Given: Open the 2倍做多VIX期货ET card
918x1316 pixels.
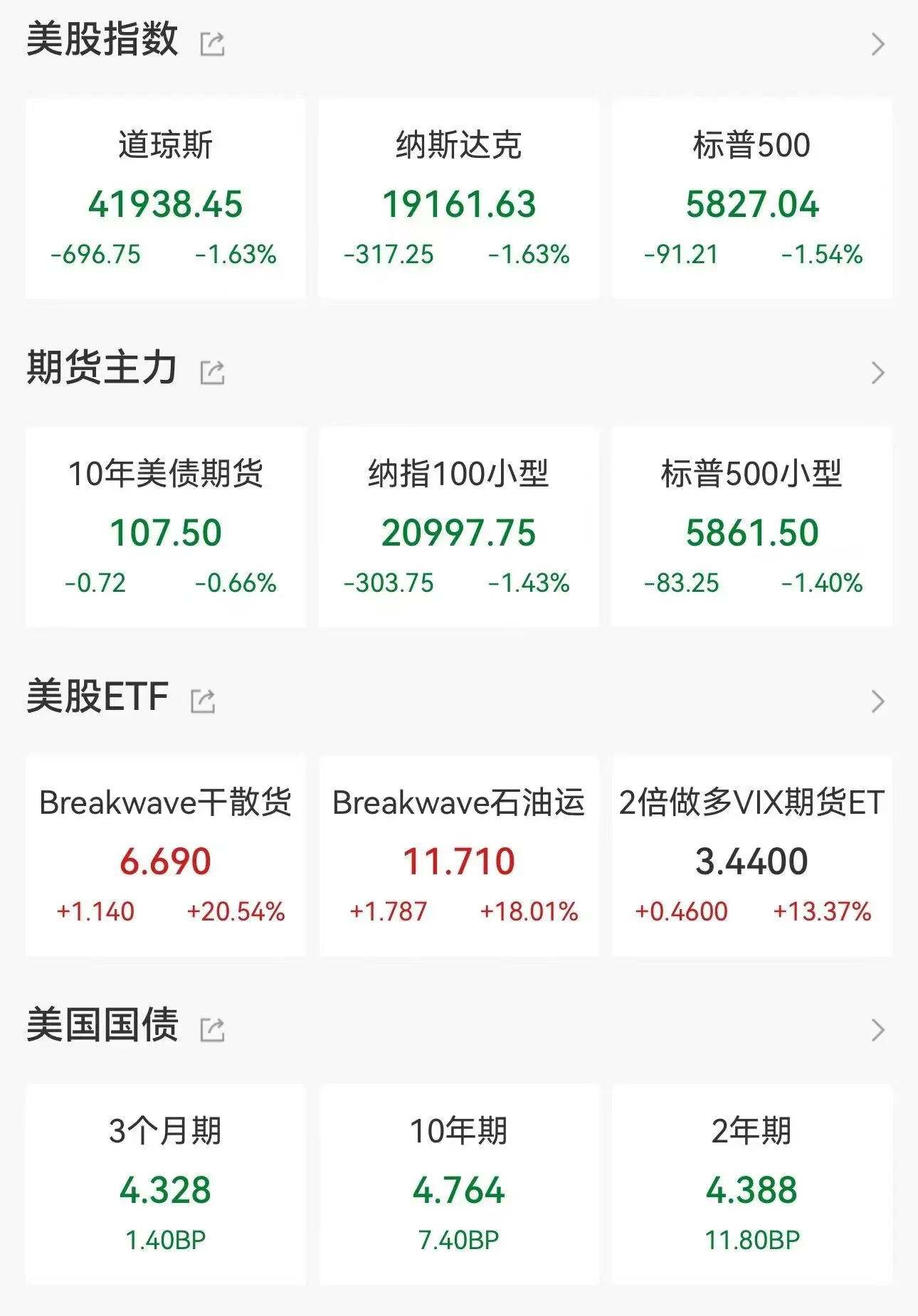Looking at the screenshot, I should pos(751,854).
